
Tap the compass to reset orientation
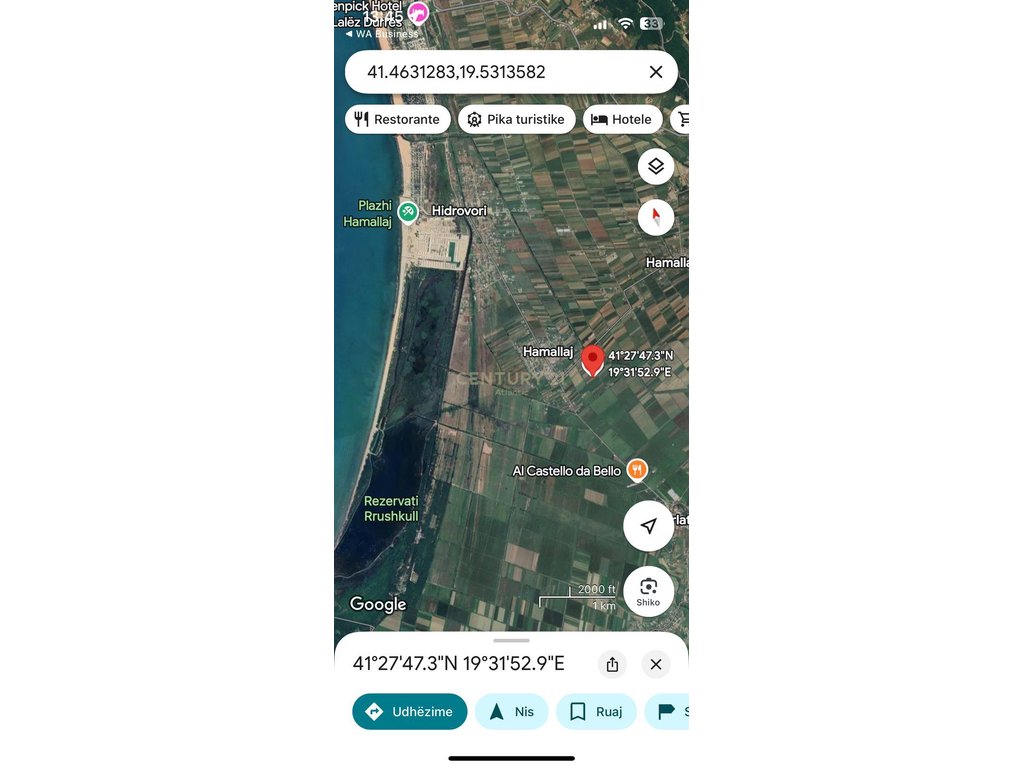pos(656,216)
